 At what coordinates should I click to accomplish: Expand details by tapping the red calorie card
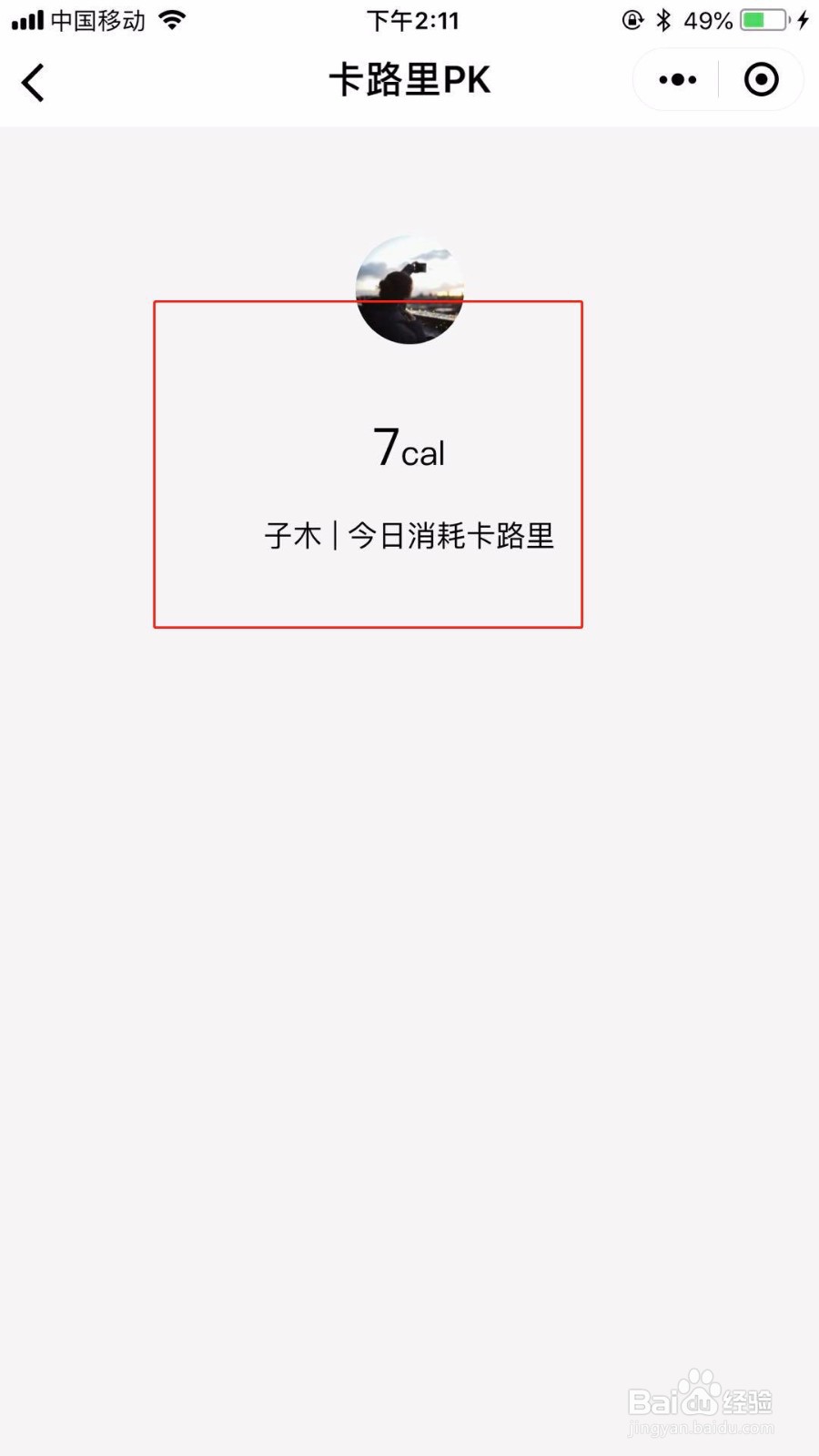pyautogui.click(x=368, y=464)
